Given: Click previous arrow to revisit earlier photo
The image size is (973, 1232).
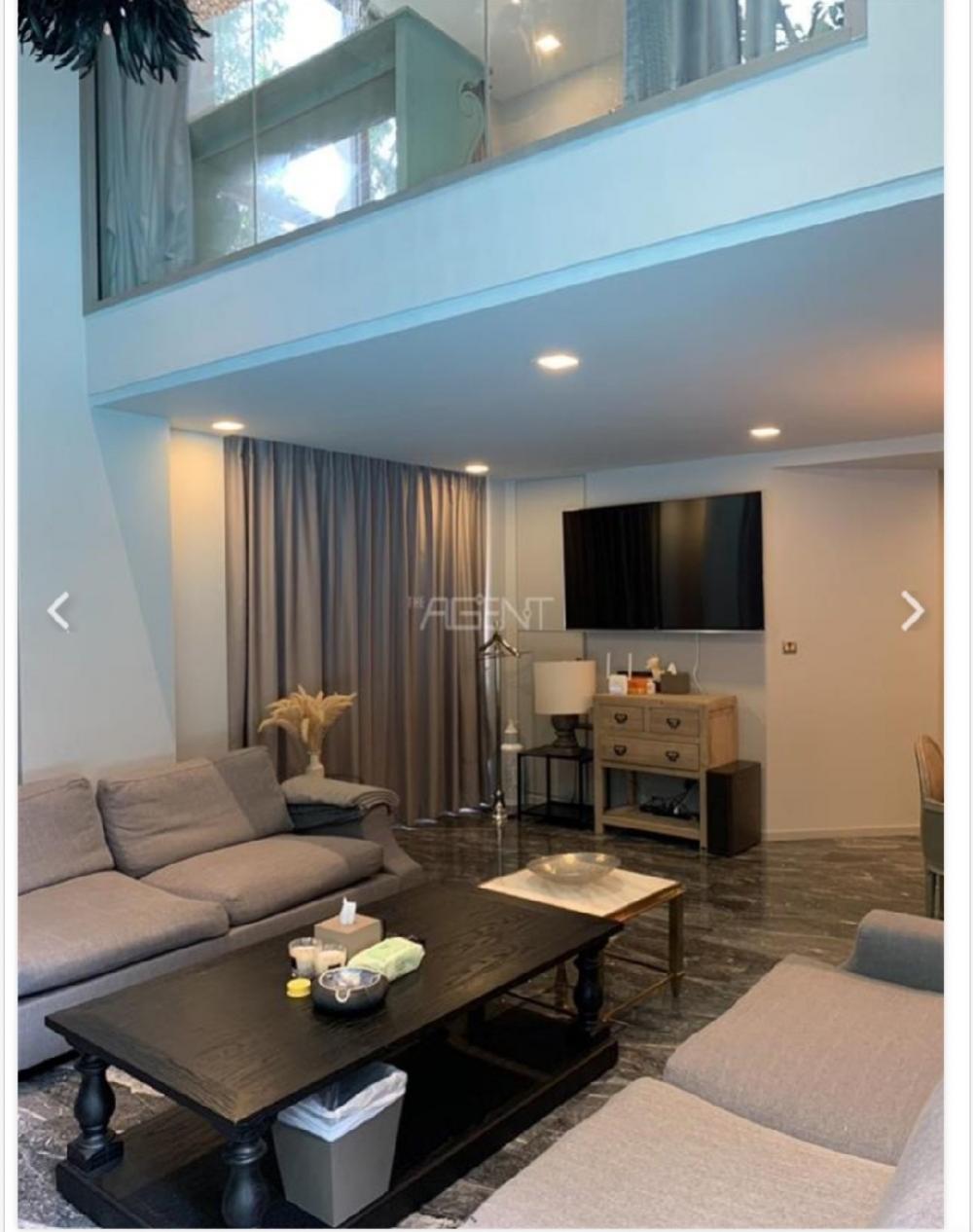Looking at the screenshot, I should (x=59, y=610).
